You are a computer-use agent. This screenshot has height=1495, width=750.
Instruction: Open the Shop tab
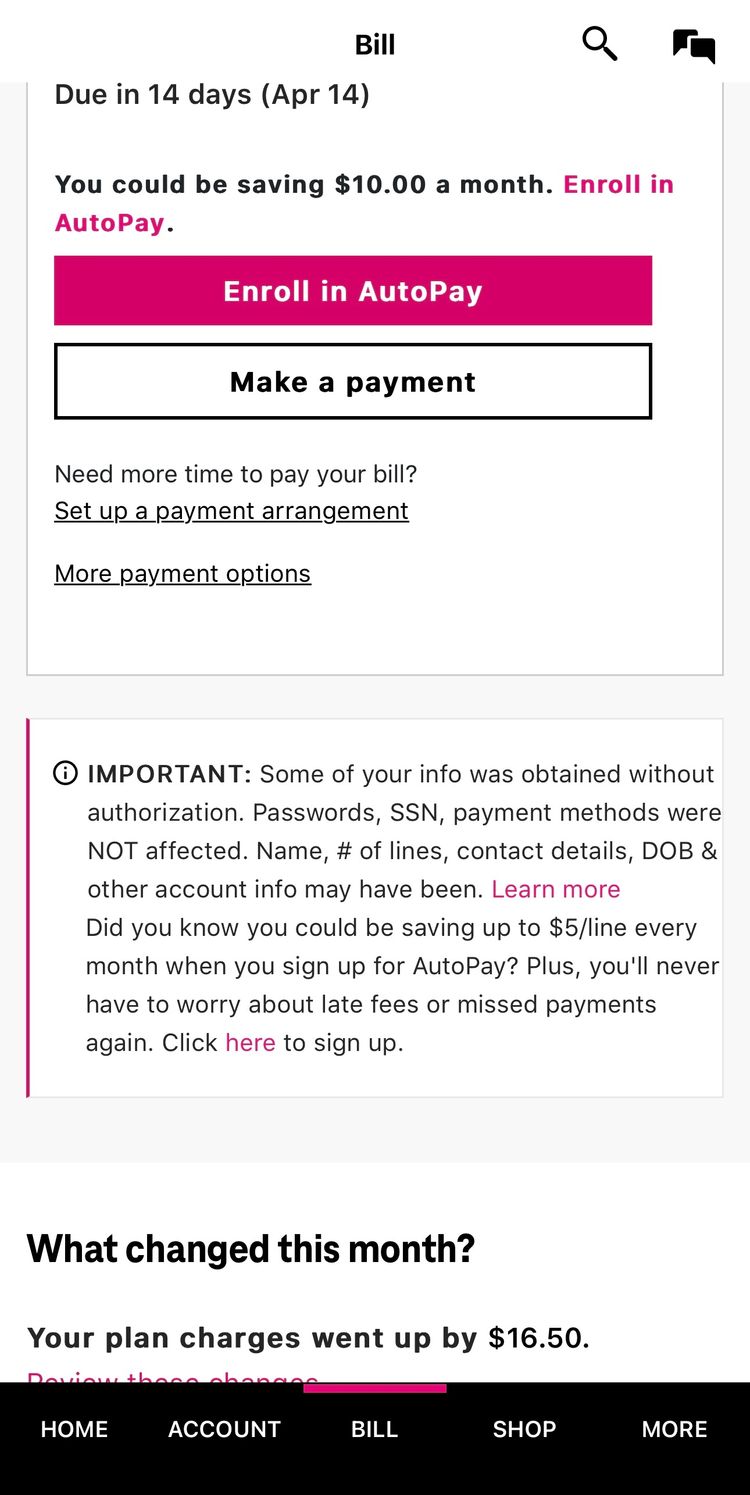tap(524, 1429)
